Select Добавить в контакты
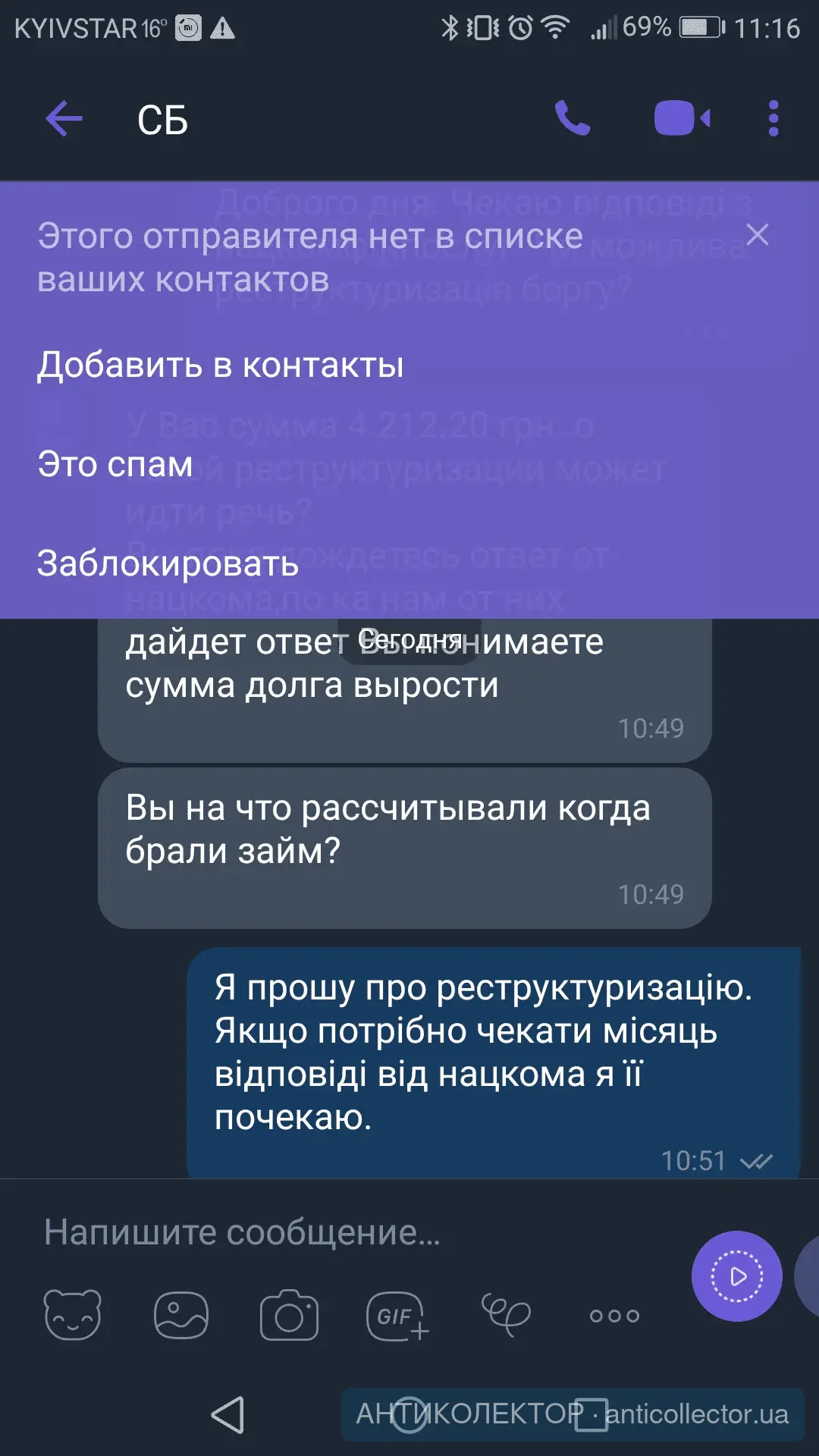 (220, 365)
